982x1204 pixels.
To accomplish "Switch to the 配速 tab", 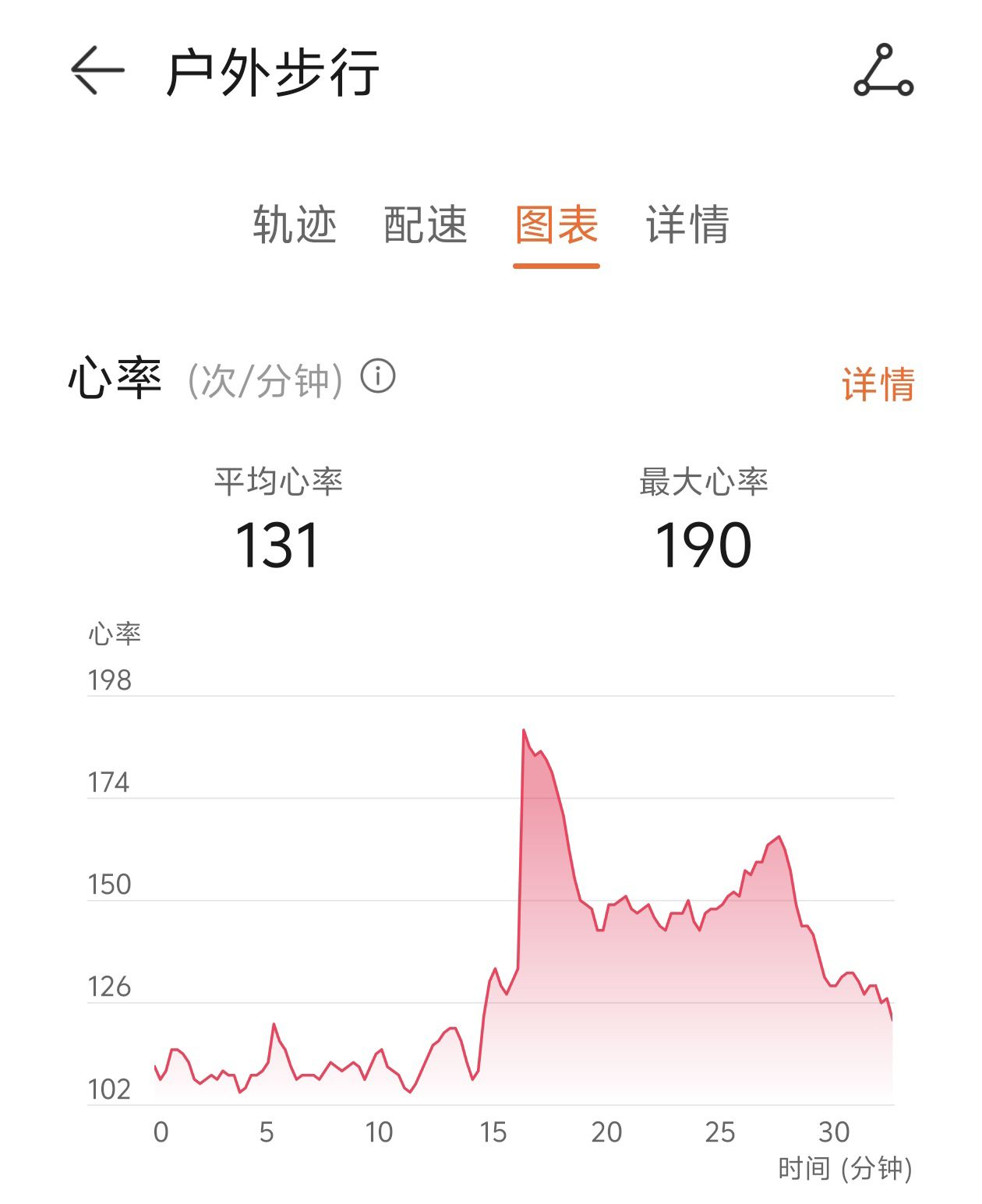I will coord(426,224).
